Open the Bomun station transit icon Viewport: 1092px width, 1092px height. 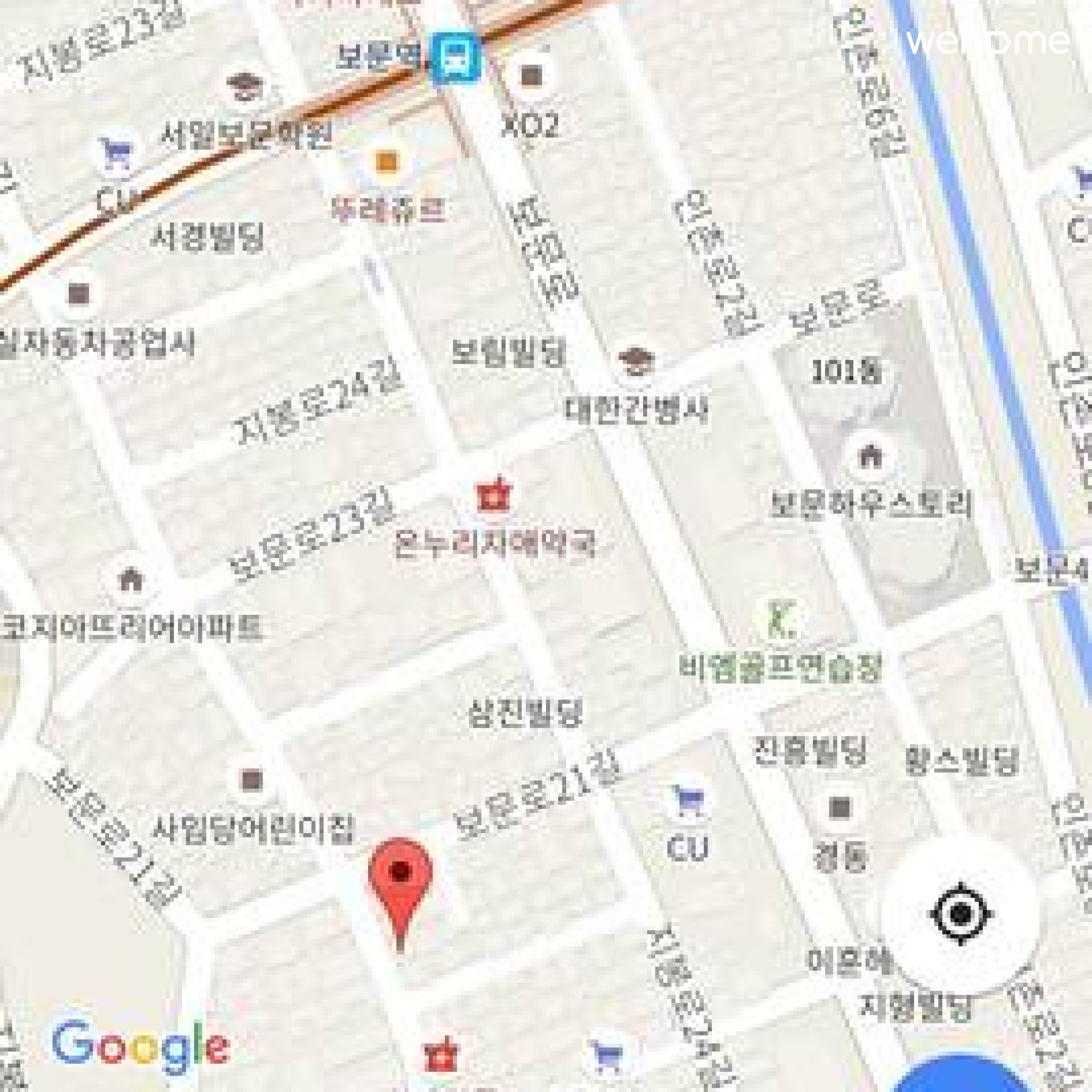[455, 57]
